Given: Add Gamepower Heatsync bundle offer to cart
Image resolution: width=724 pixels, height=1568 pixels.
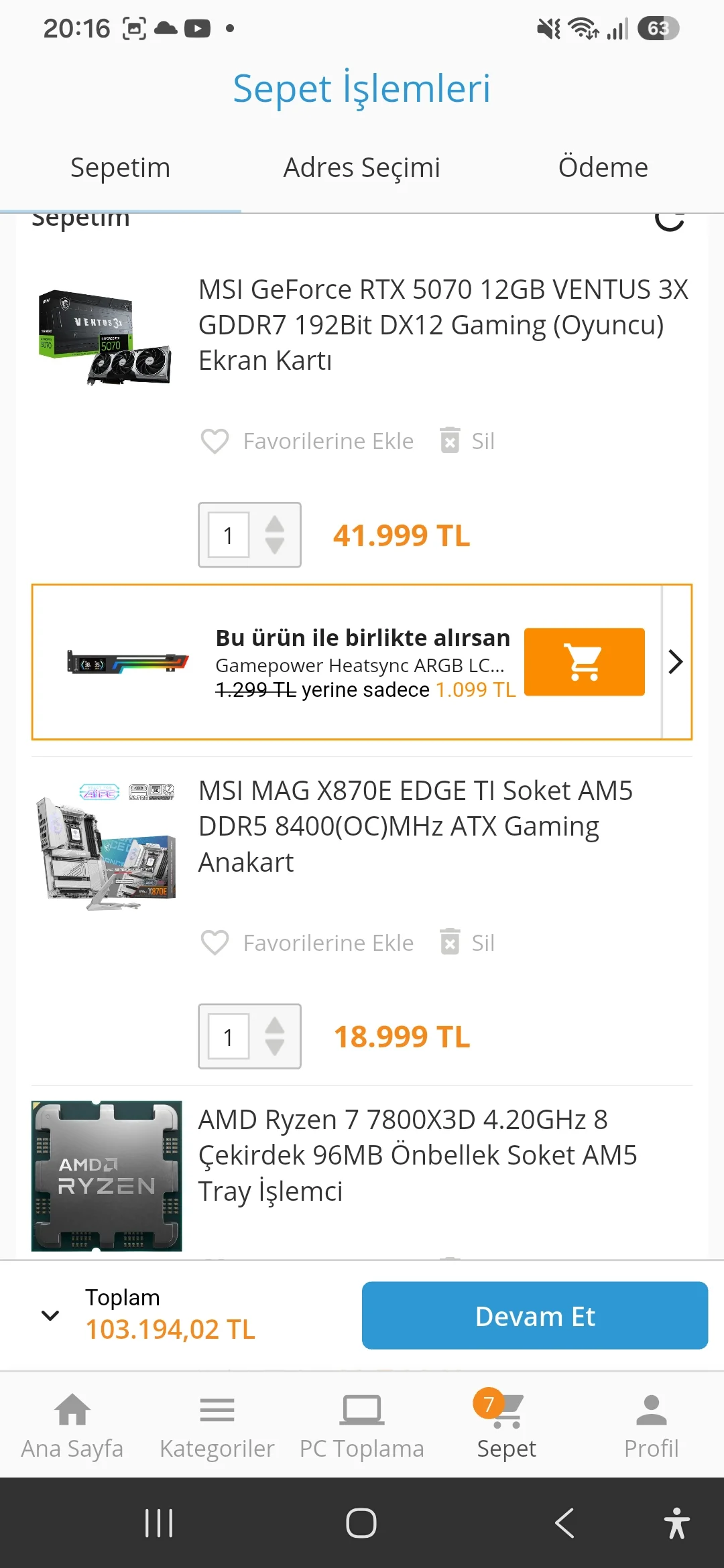Looking at the screenshot, I should [x=584, y=661].
